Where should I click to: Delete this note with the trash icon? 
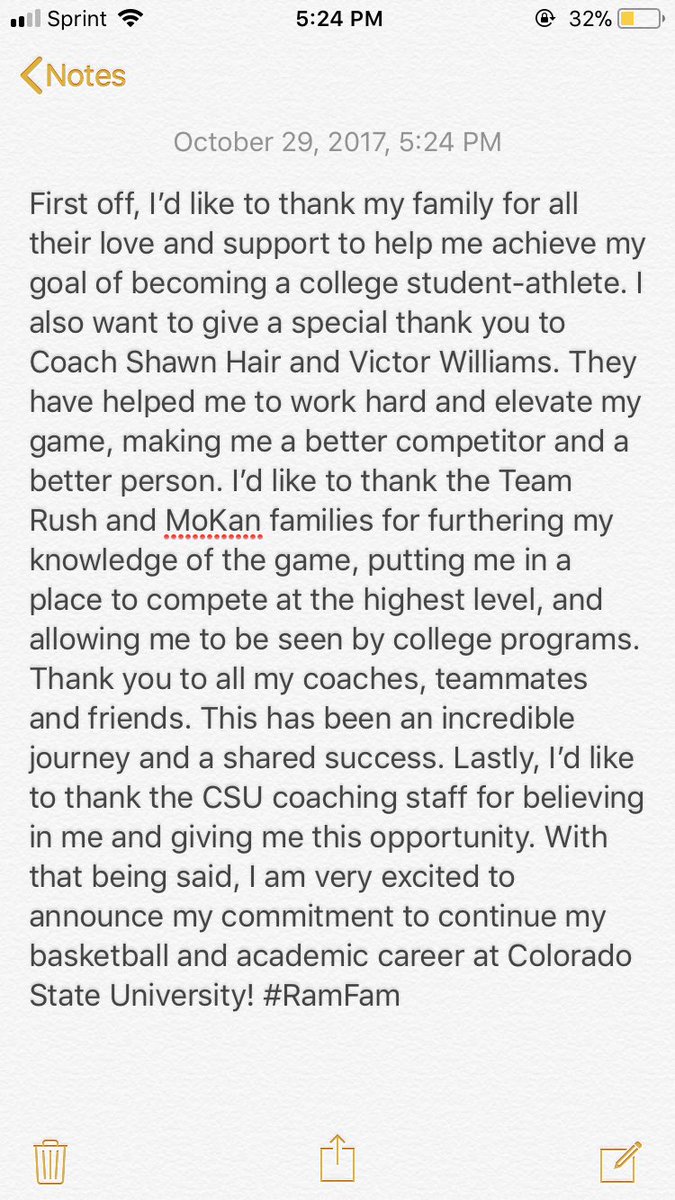[x=50, y=1161]
